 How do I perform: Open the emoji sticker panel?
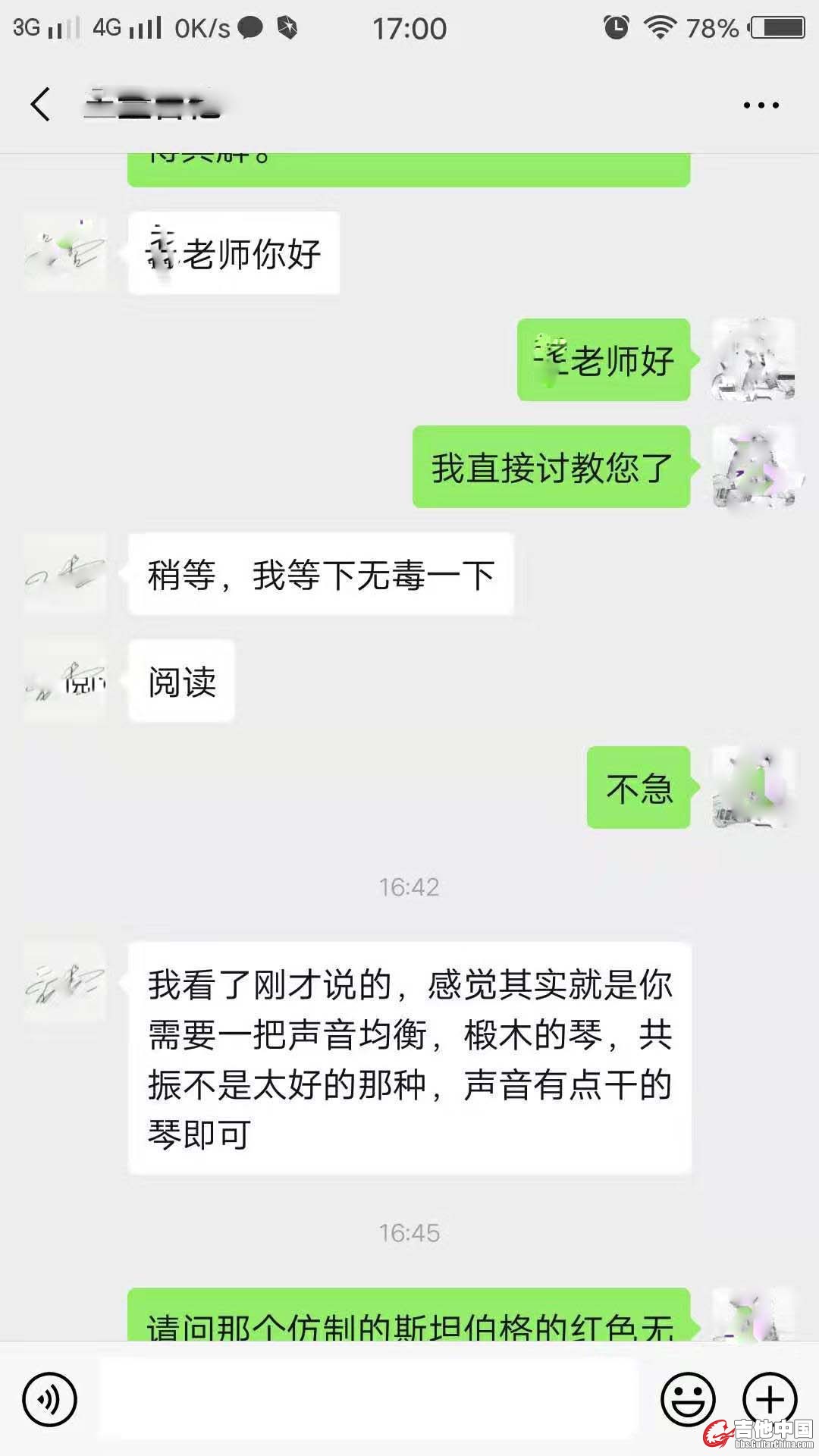(688, 1399)
